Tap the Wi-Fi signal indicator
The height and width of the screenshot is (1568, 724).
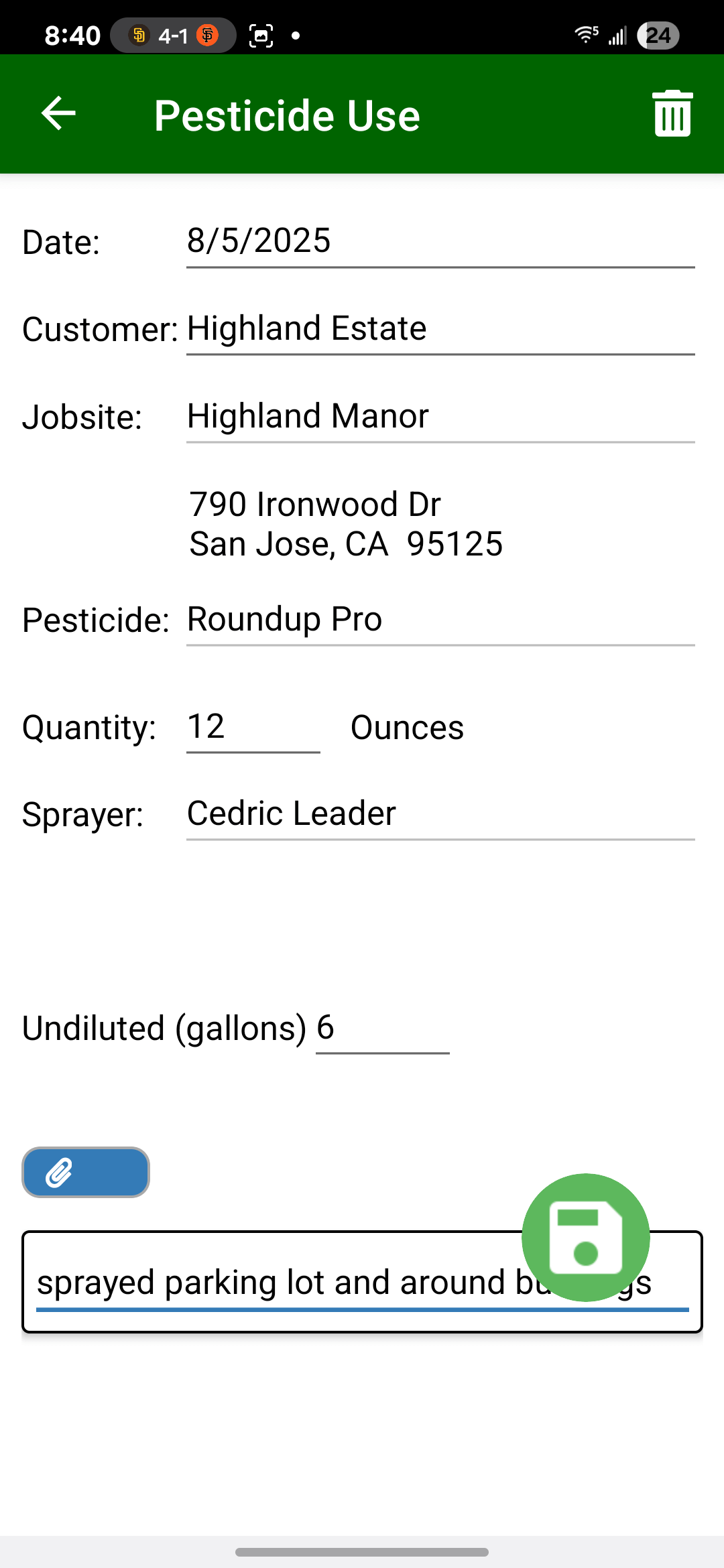585,35
